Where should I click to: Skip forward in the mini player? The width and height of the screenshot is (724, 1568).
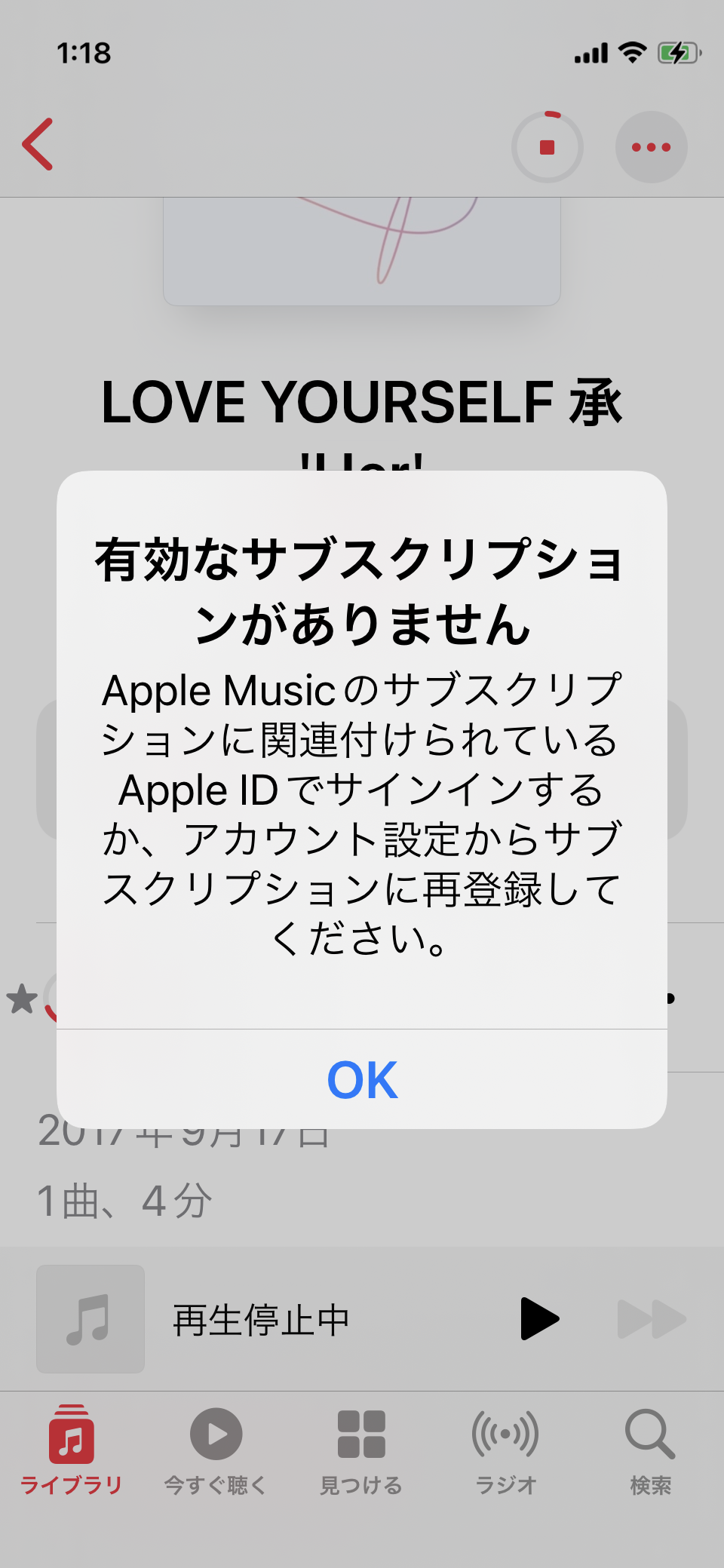click(651, 1319)
